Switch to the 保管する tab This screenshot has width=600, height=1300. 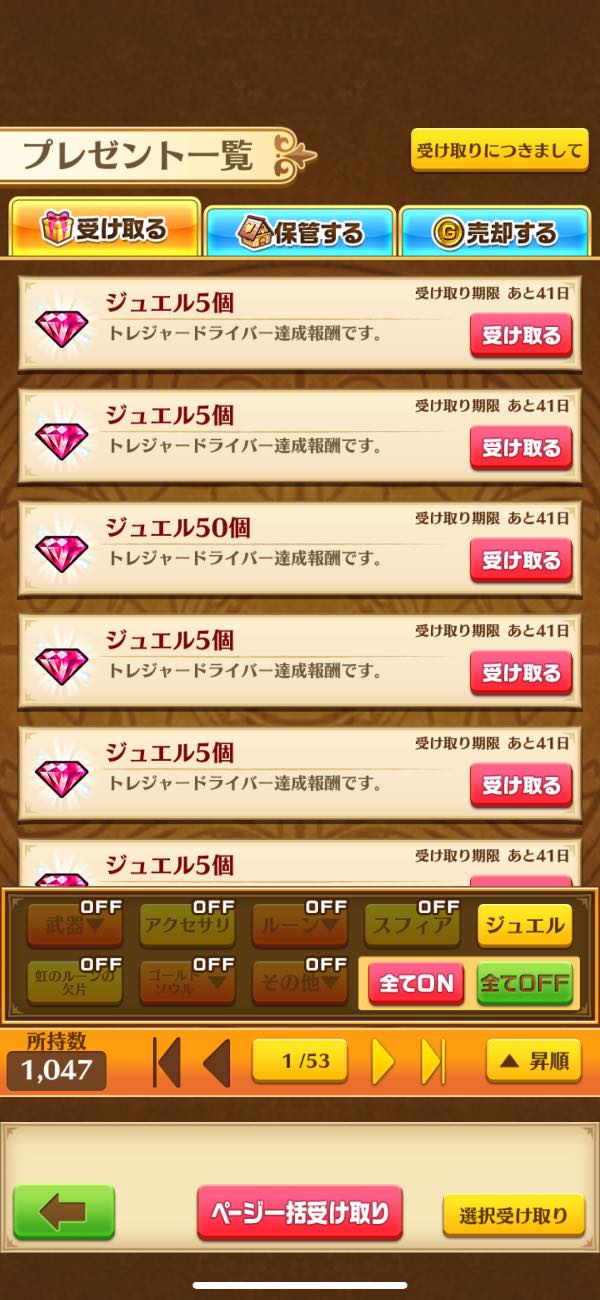click(x=301, y=234)
